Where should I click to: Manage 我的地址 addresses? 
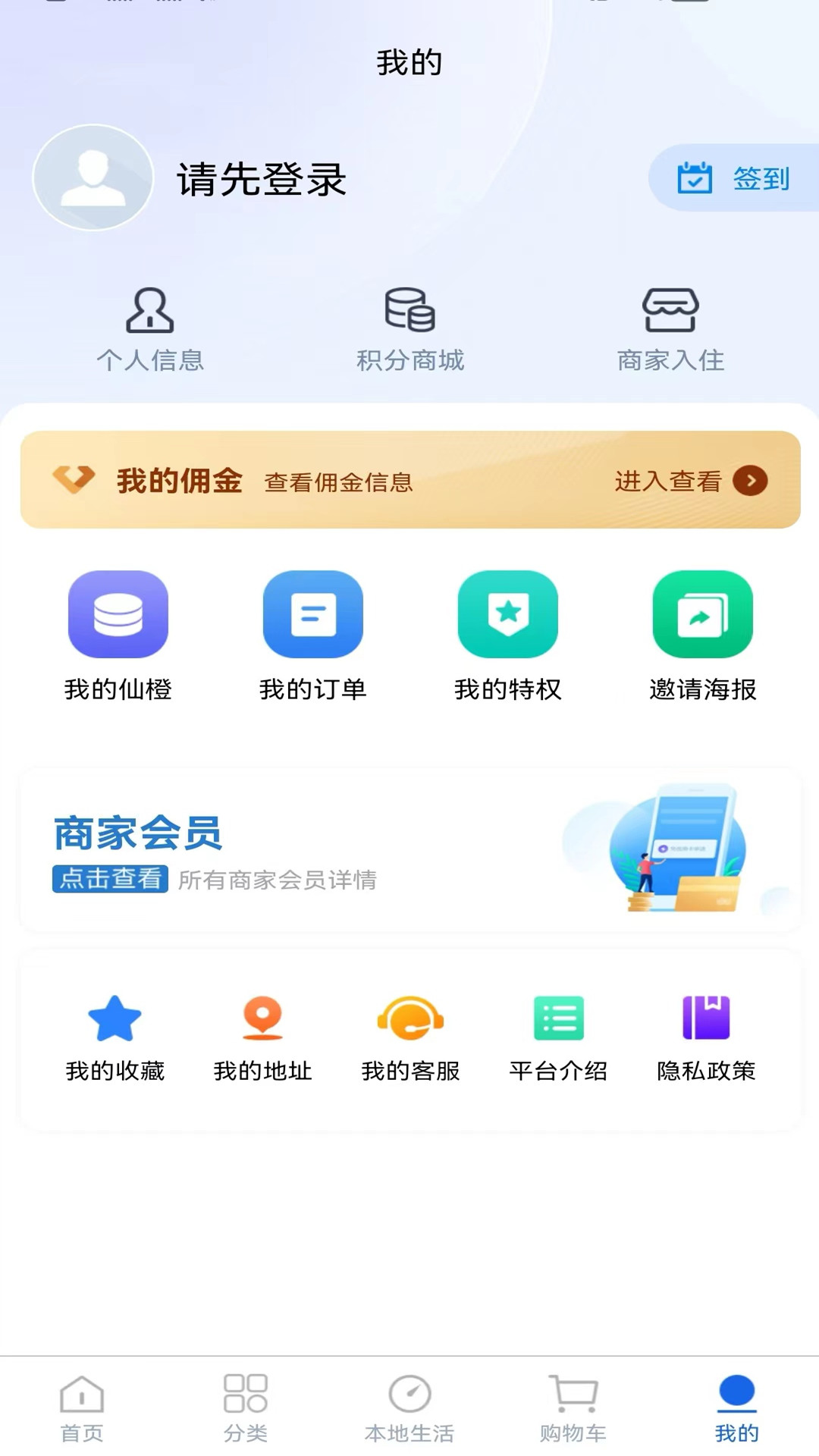click(x=262, y=1037)
